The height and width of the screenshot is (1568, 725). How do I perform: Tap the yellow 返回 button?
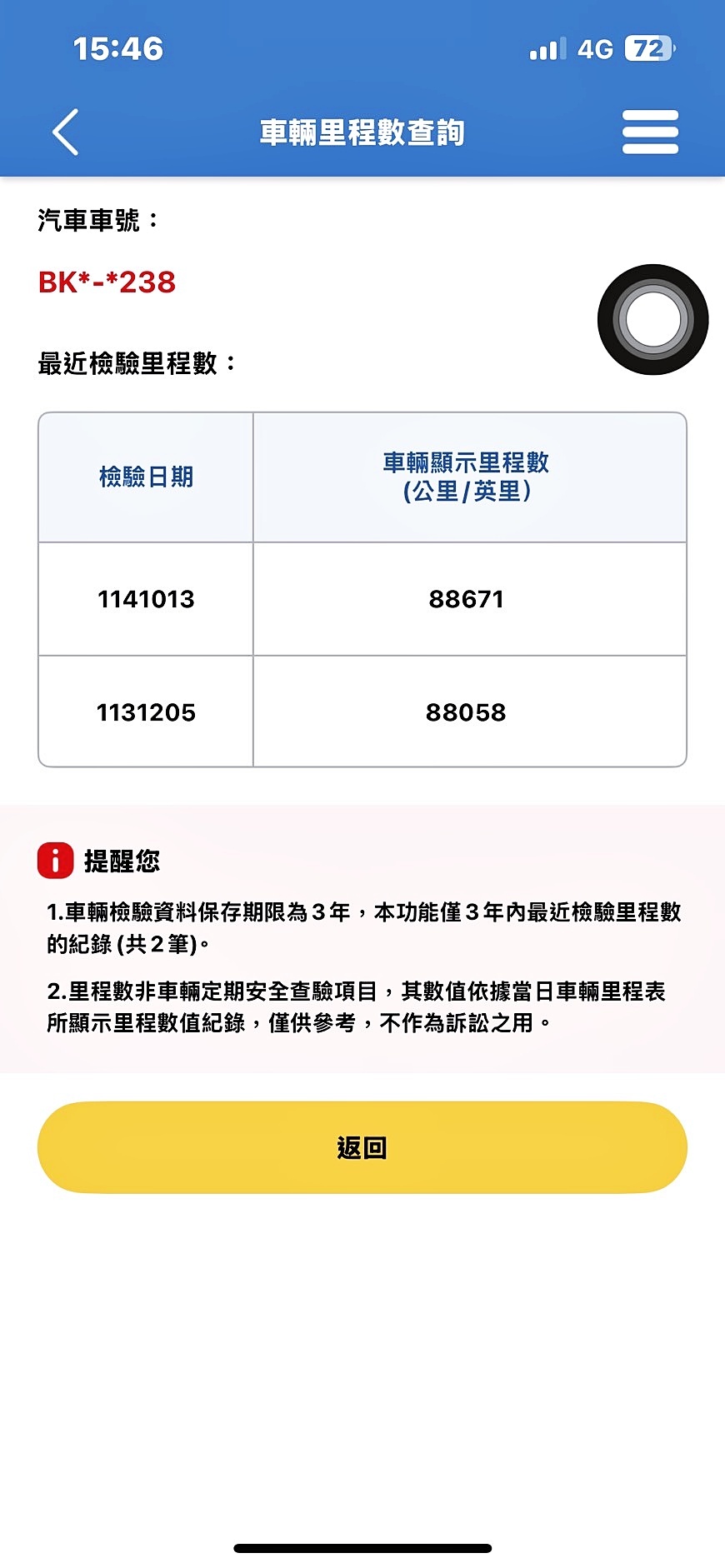pos(362,1147)
